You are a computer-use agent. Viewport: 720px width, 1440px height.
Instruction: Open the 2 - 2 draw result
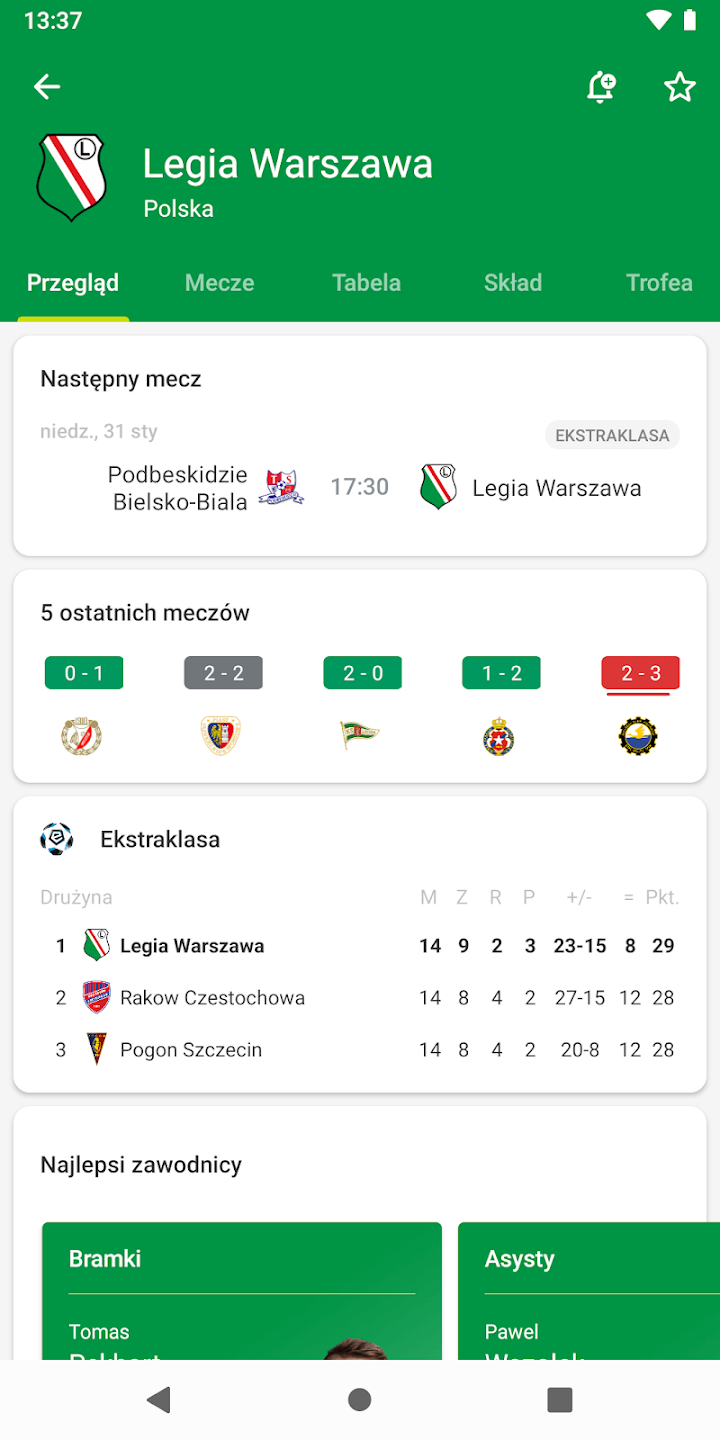coord(223,674)
